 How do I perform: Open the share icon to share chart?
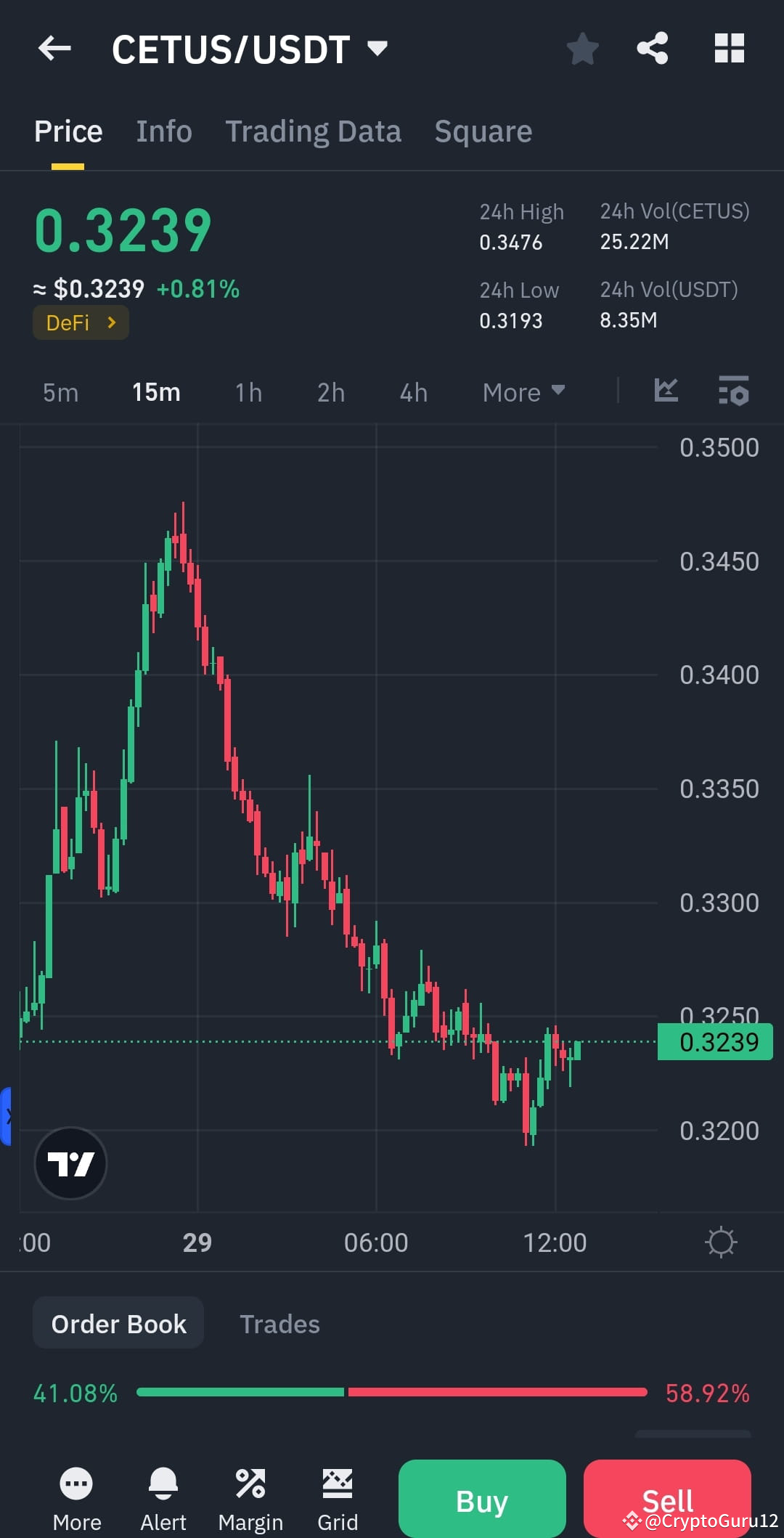(653, 48)
